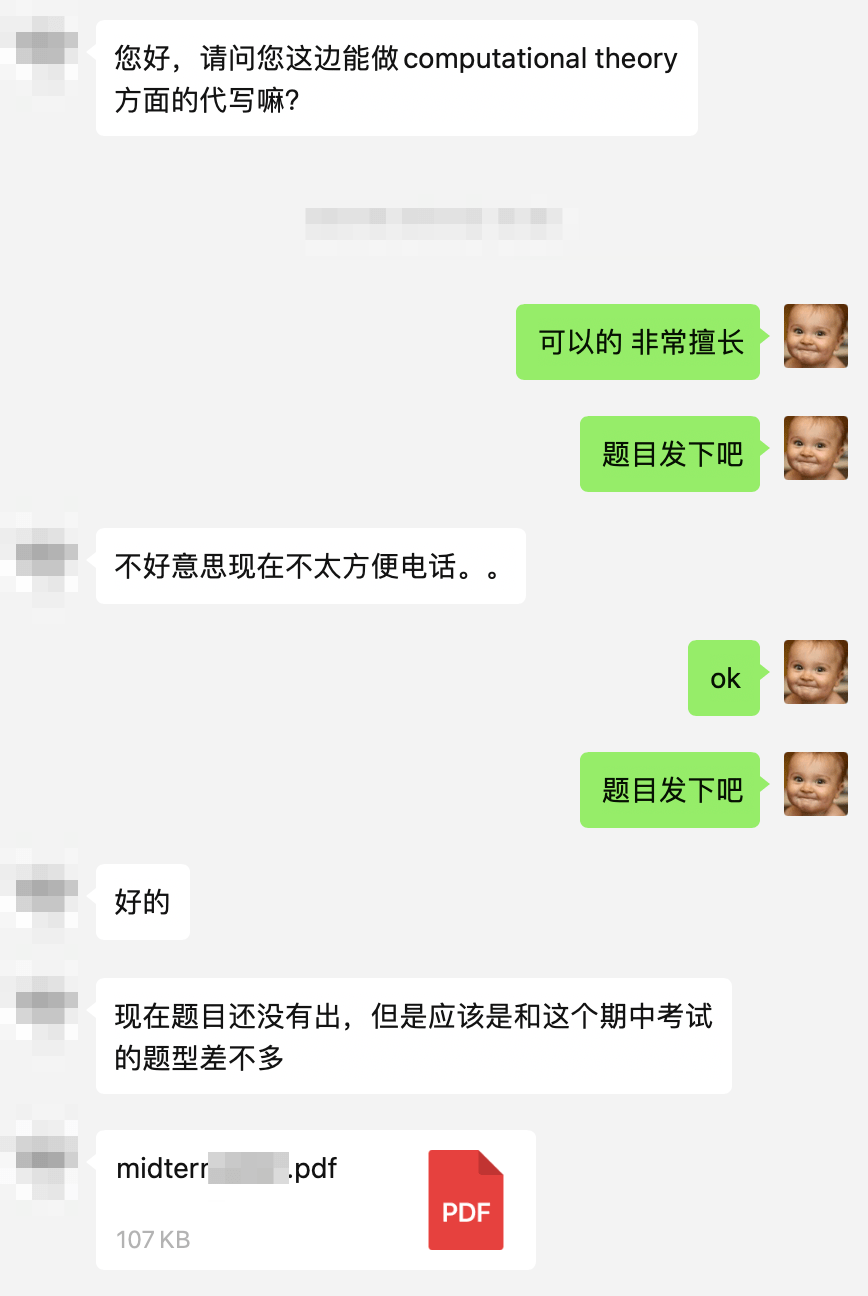The width and height of the screenshot is (868, 1296).
Task: Open sender avatar beside "可以的 非常擅长" message
Action: coord(815,336)
